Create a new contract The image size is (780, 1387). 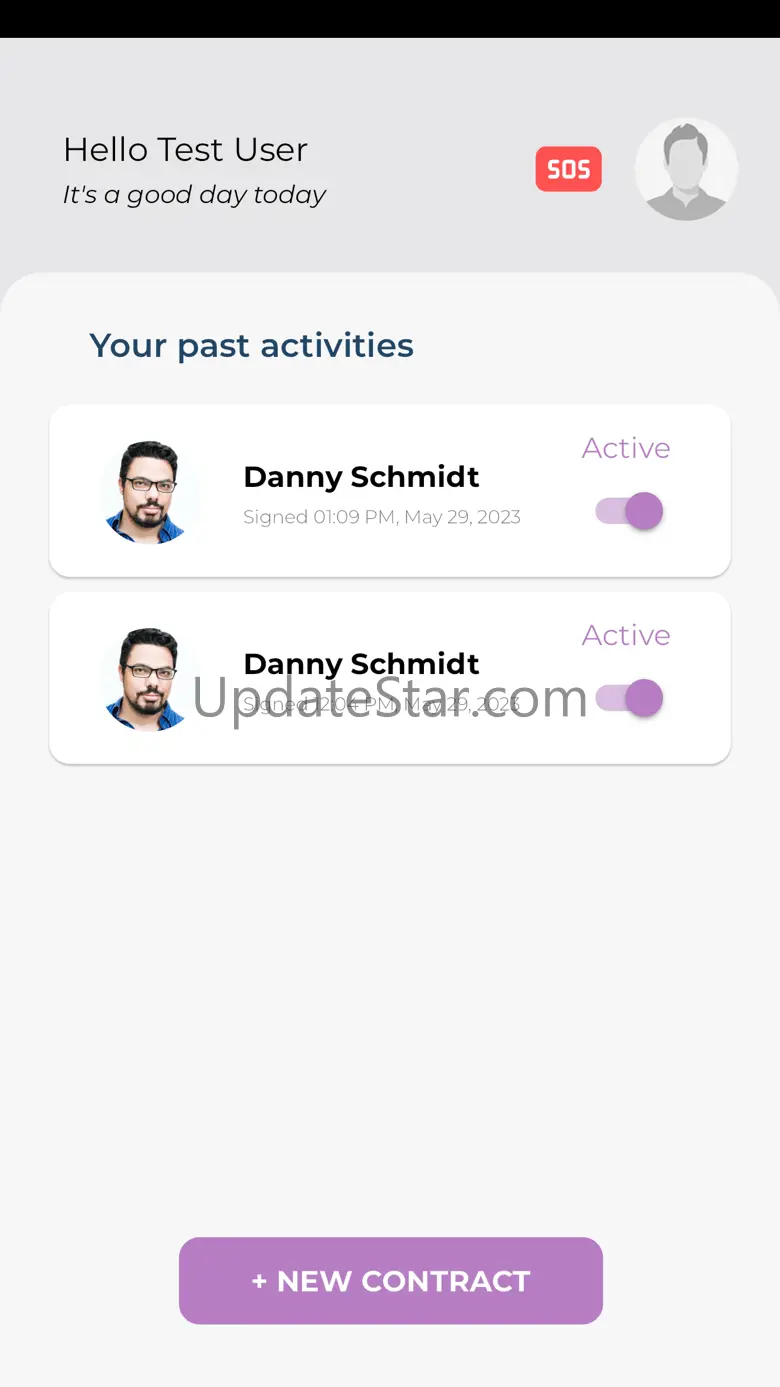pos(390,1280)
